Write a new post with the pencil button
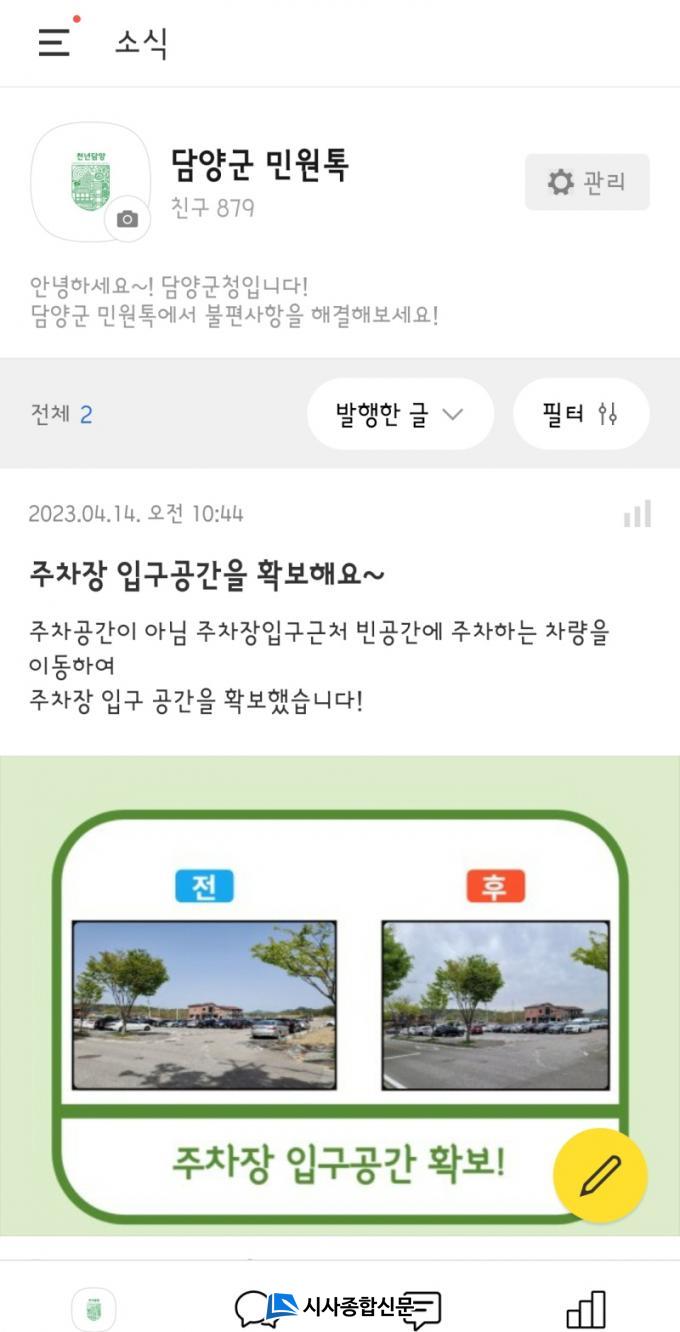 600,1175
